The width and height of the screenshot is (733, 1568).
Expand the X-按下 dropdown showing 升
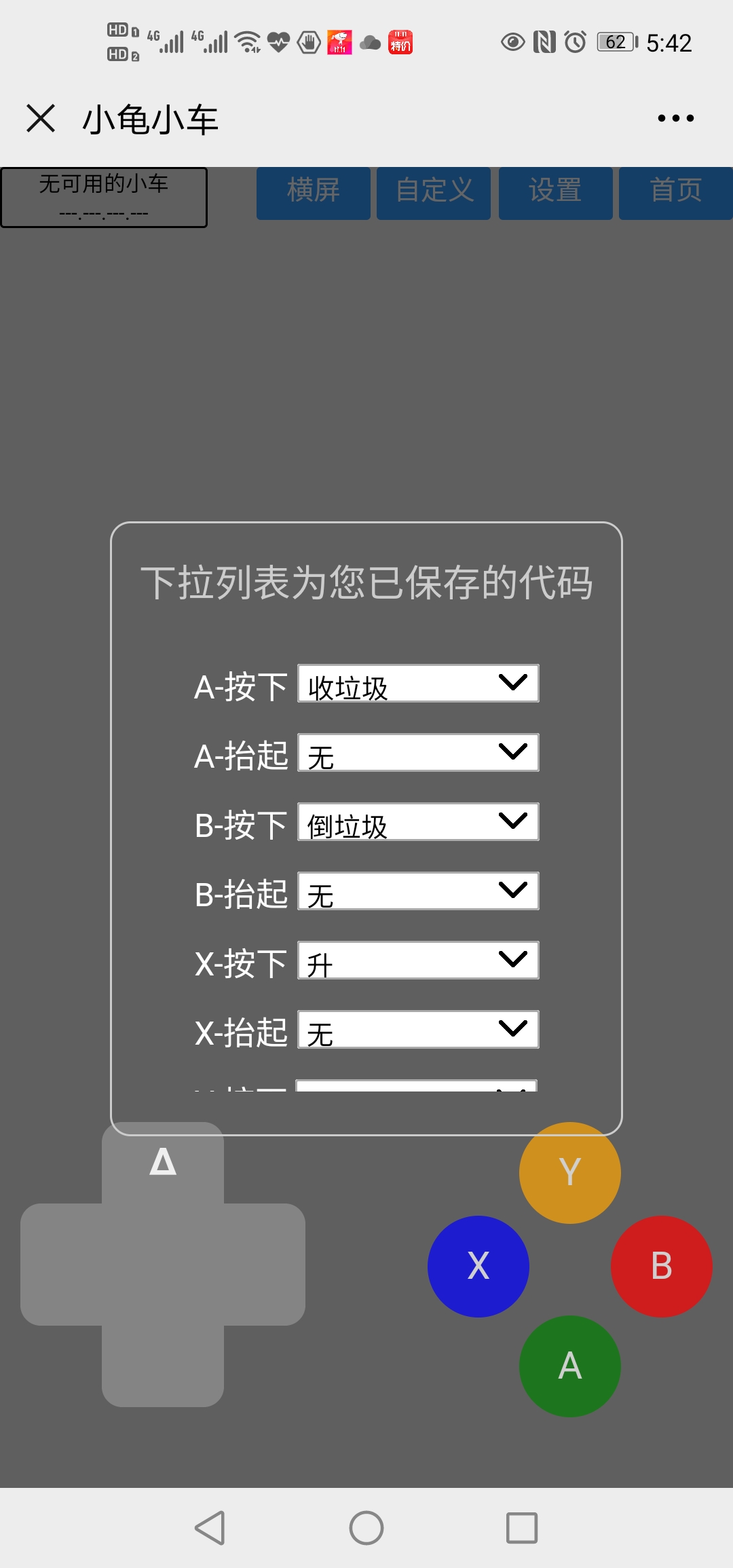[x=418, y=960]
